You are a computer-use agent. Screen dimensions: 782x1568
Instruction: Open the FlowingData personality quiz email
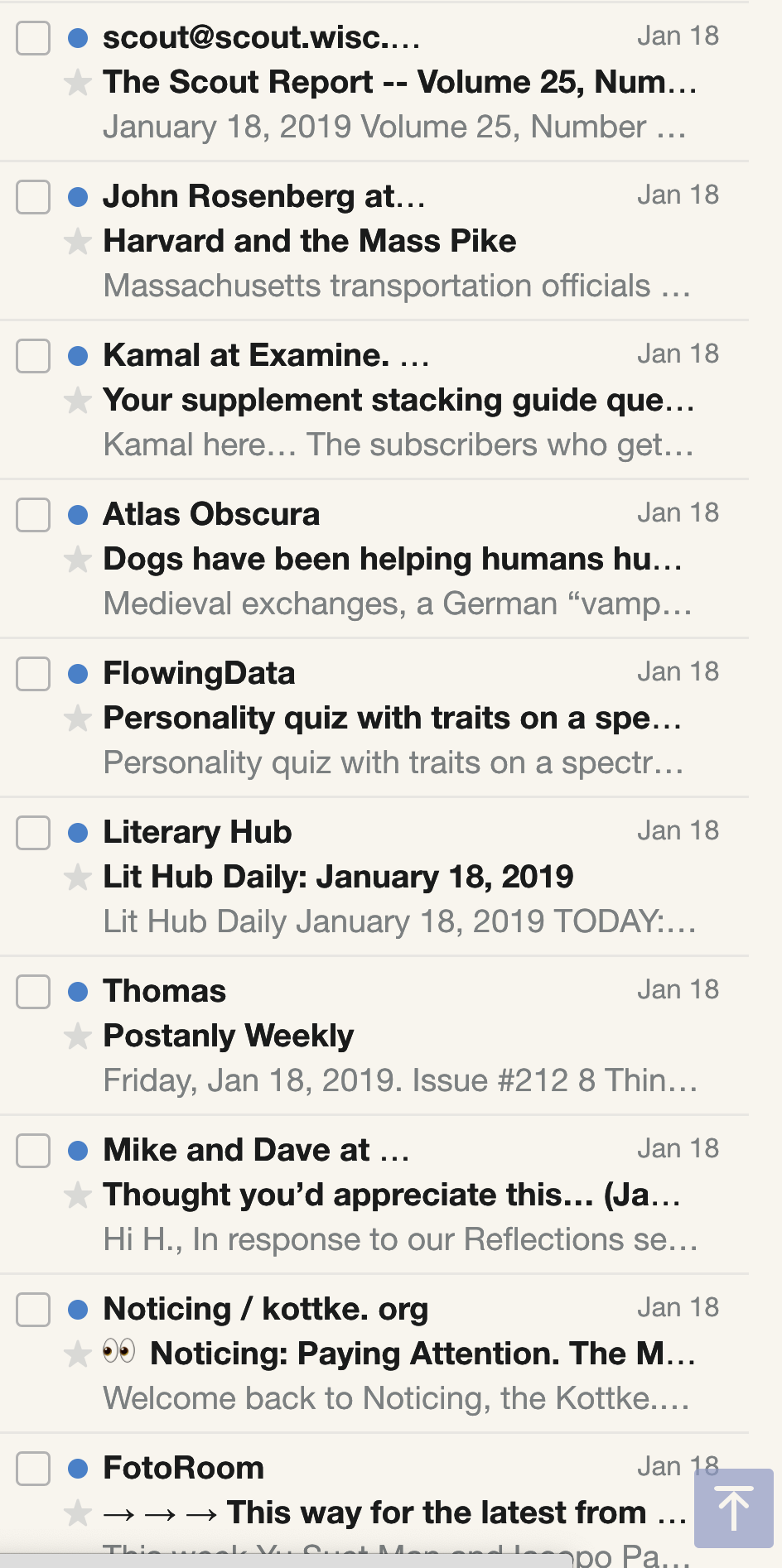(374, 718)
